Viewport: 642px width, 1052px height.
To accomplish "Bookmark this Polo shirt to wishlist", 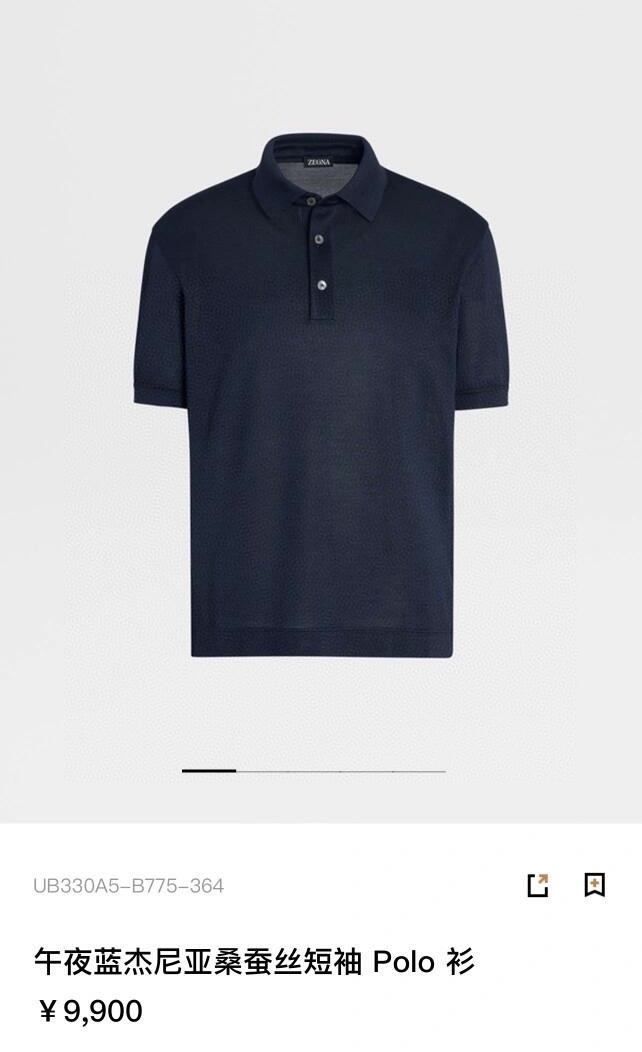I will pos(595,885).
